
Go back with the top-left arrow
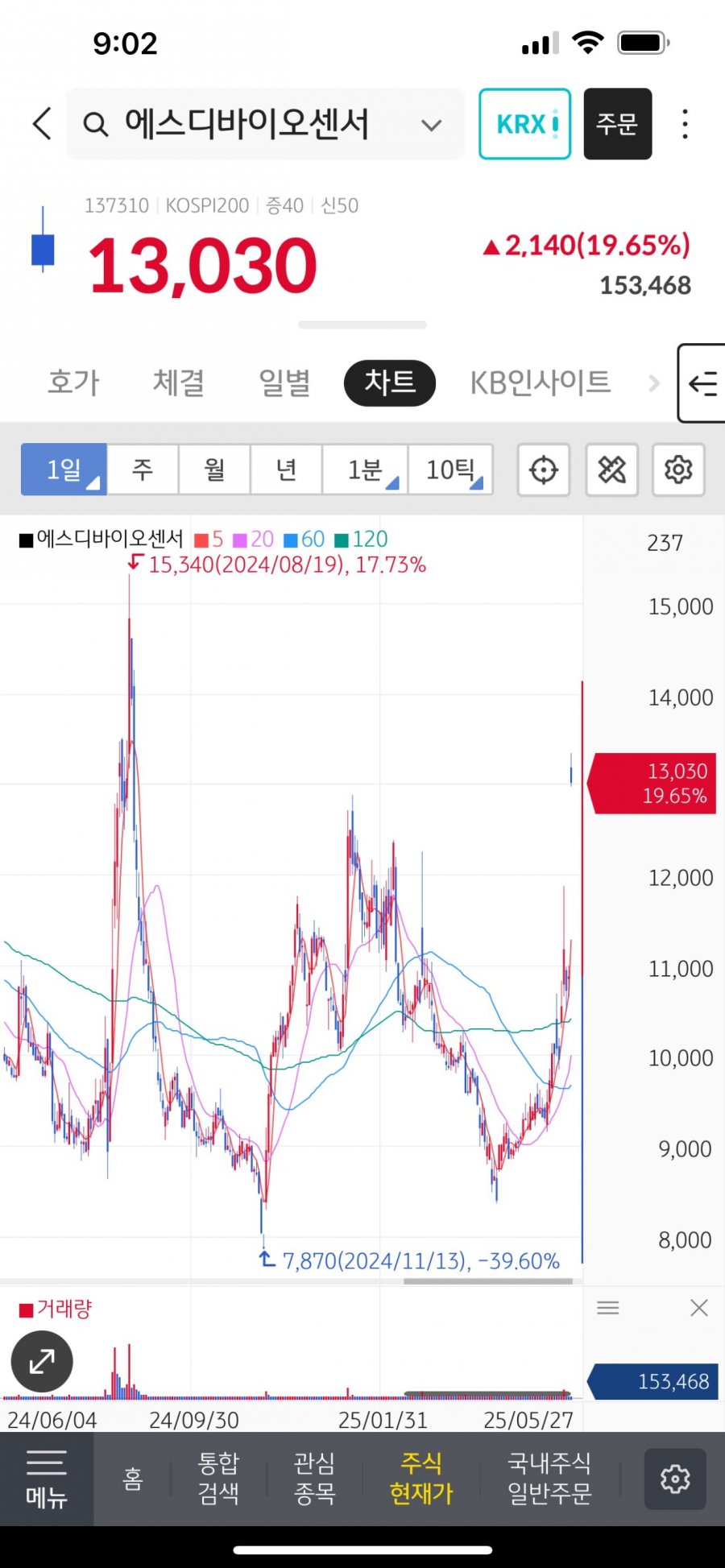[x=42, y=124]
